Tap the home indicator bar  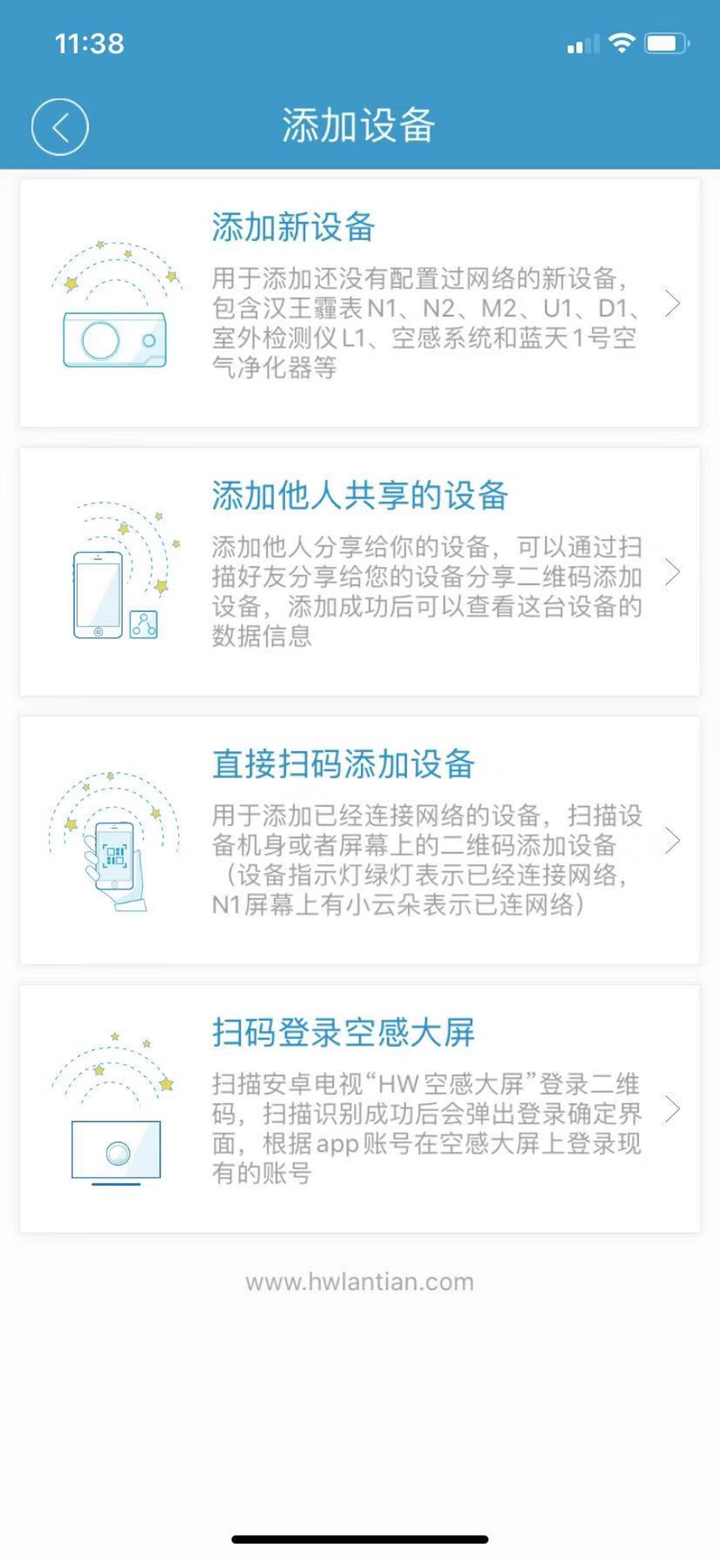[x=360, y=1540]
